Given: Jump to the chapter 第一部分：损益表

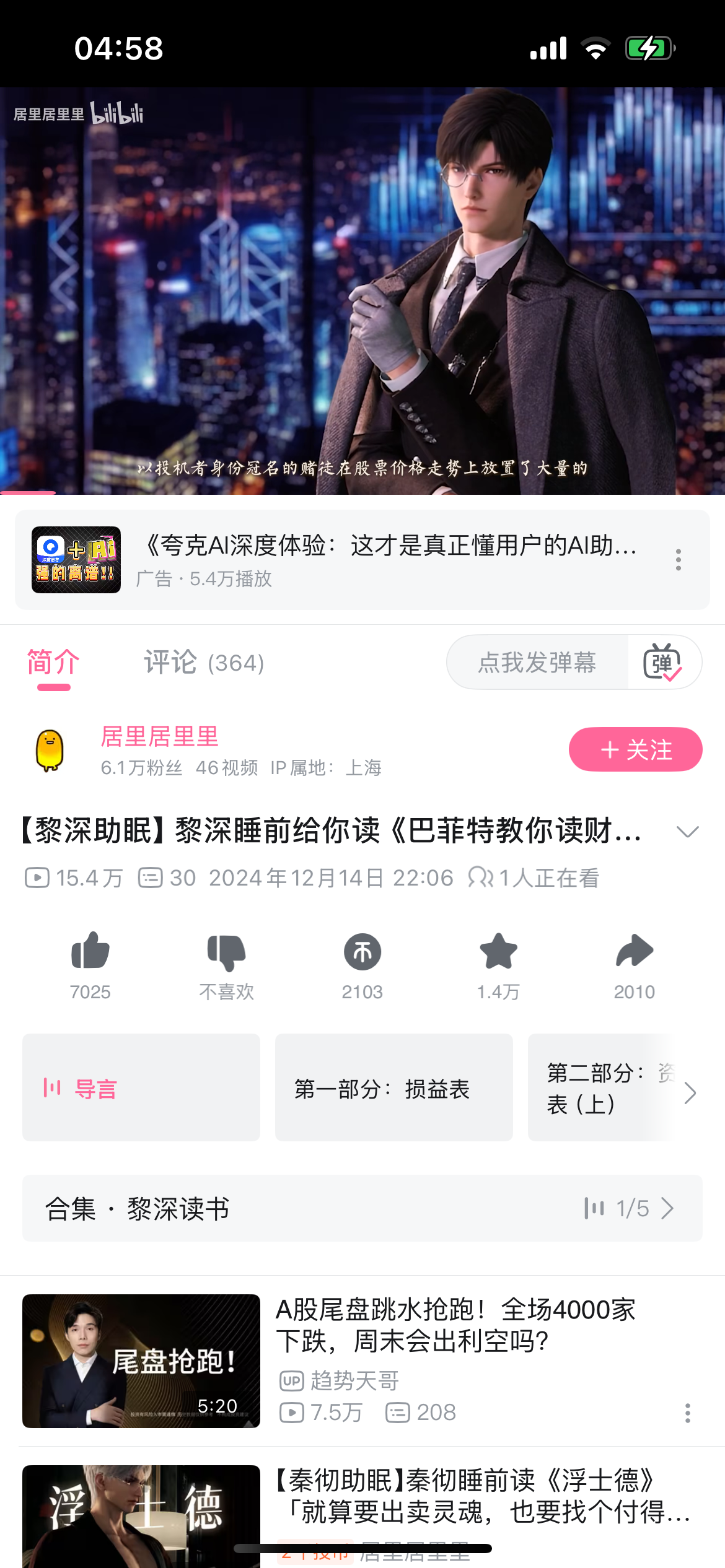Looking at the screenshot, I should [x=393, y=1088].
